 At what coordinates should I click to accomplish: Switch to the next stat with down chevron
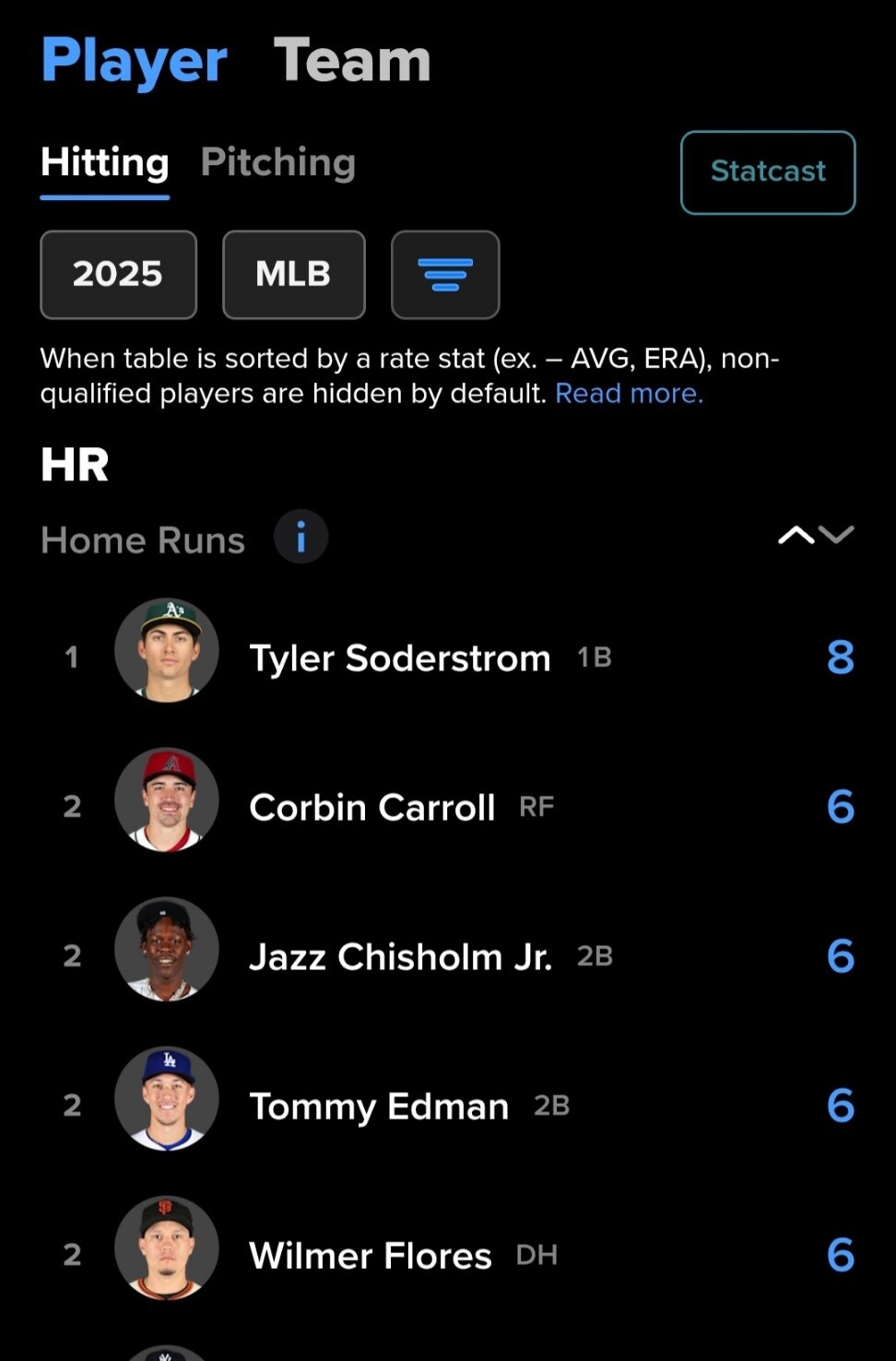click(837, 536)
